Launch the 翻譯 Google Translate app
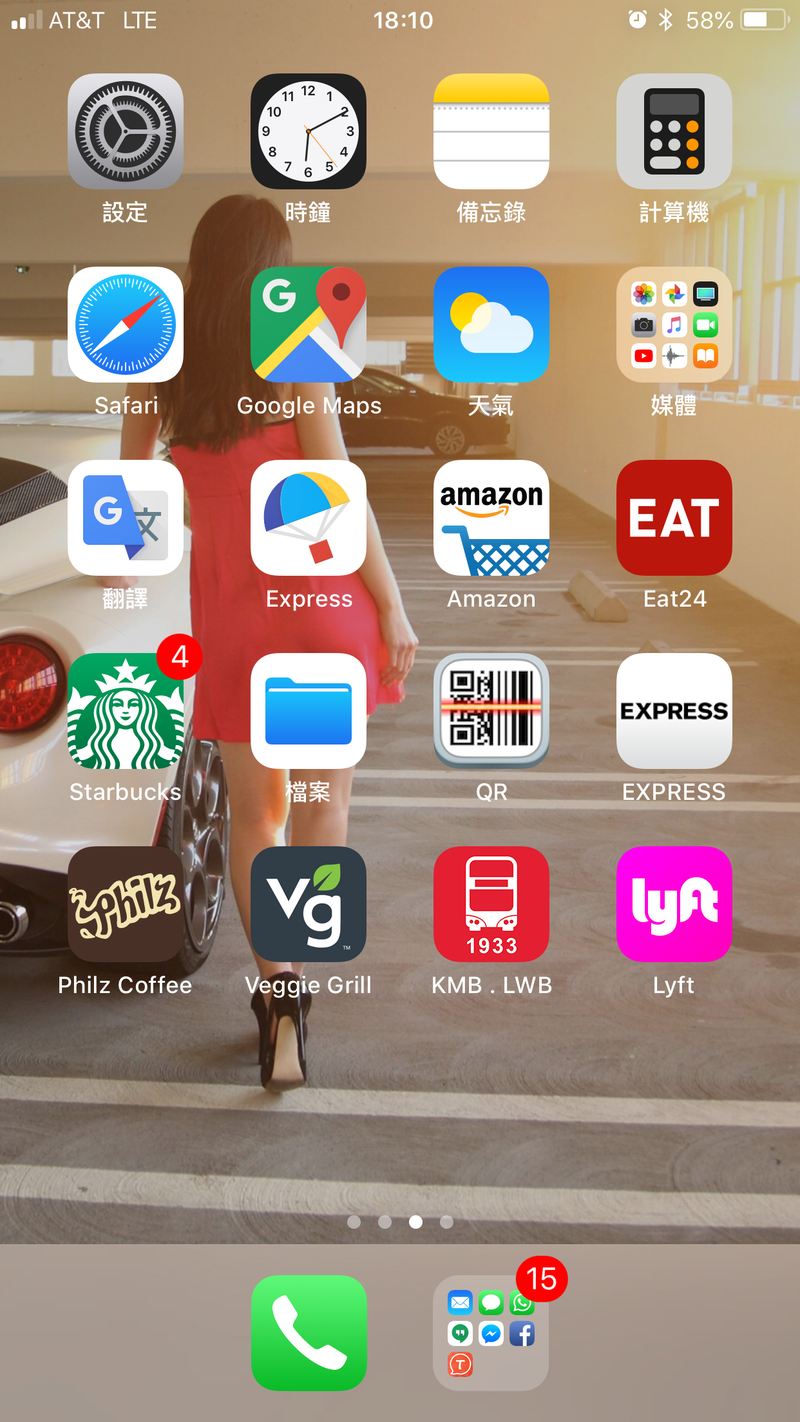Screen dimensions: 800x1422 click(x=125, y=518)
